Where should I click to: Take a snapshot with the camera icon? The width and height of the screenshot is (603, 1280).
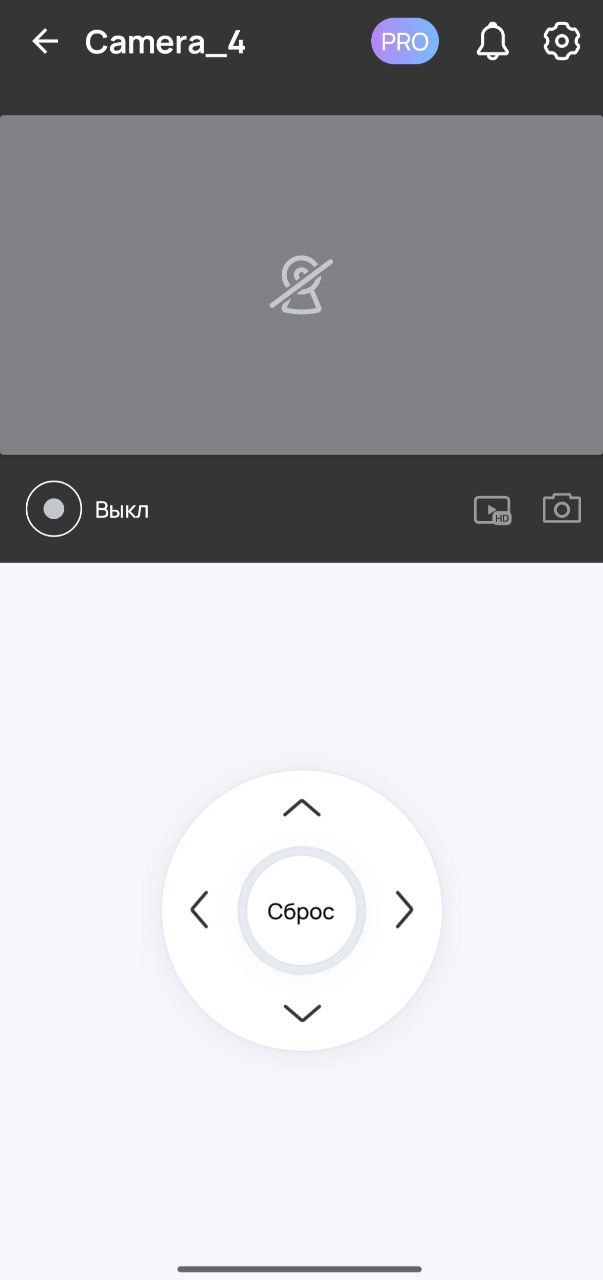click(x=562, y=508)
